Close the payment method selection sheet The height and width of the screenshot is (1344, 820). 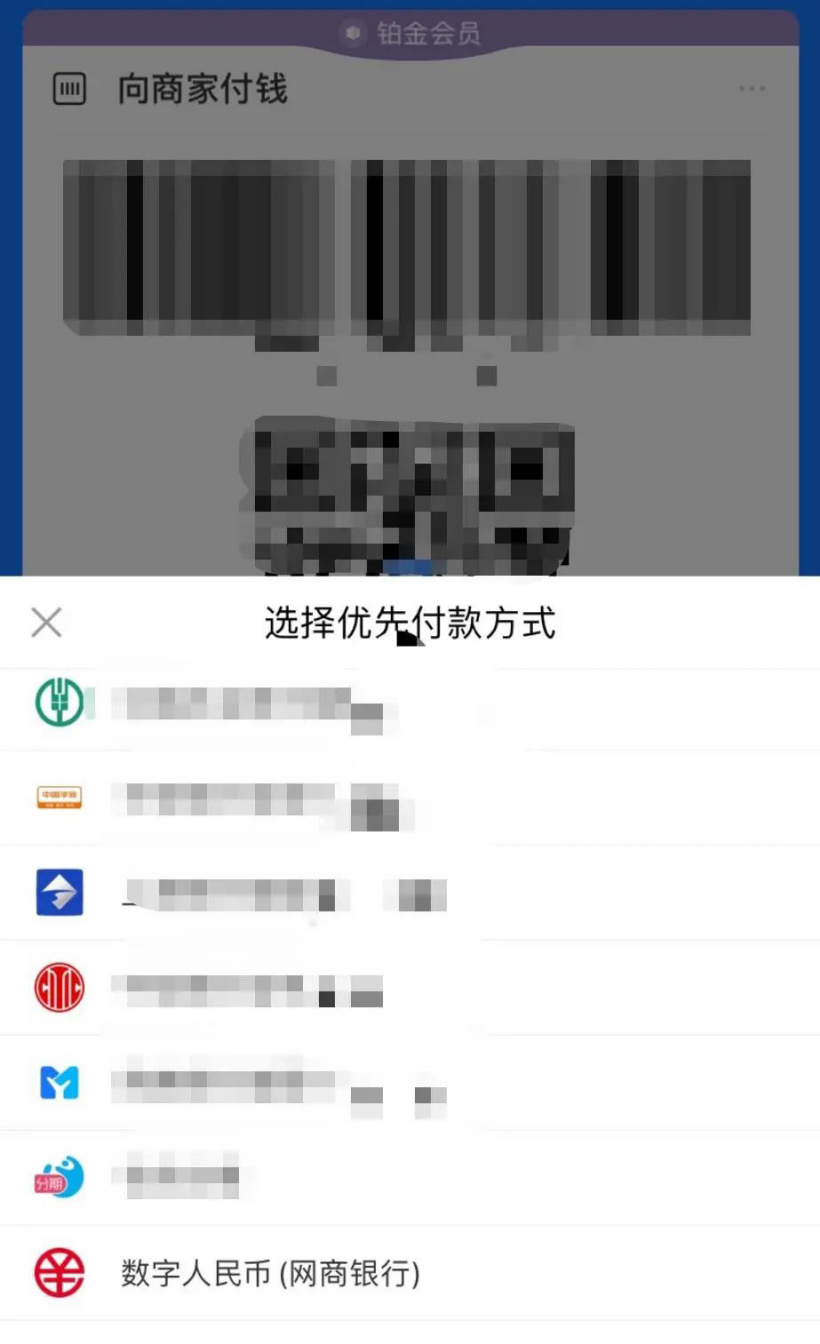46,623
